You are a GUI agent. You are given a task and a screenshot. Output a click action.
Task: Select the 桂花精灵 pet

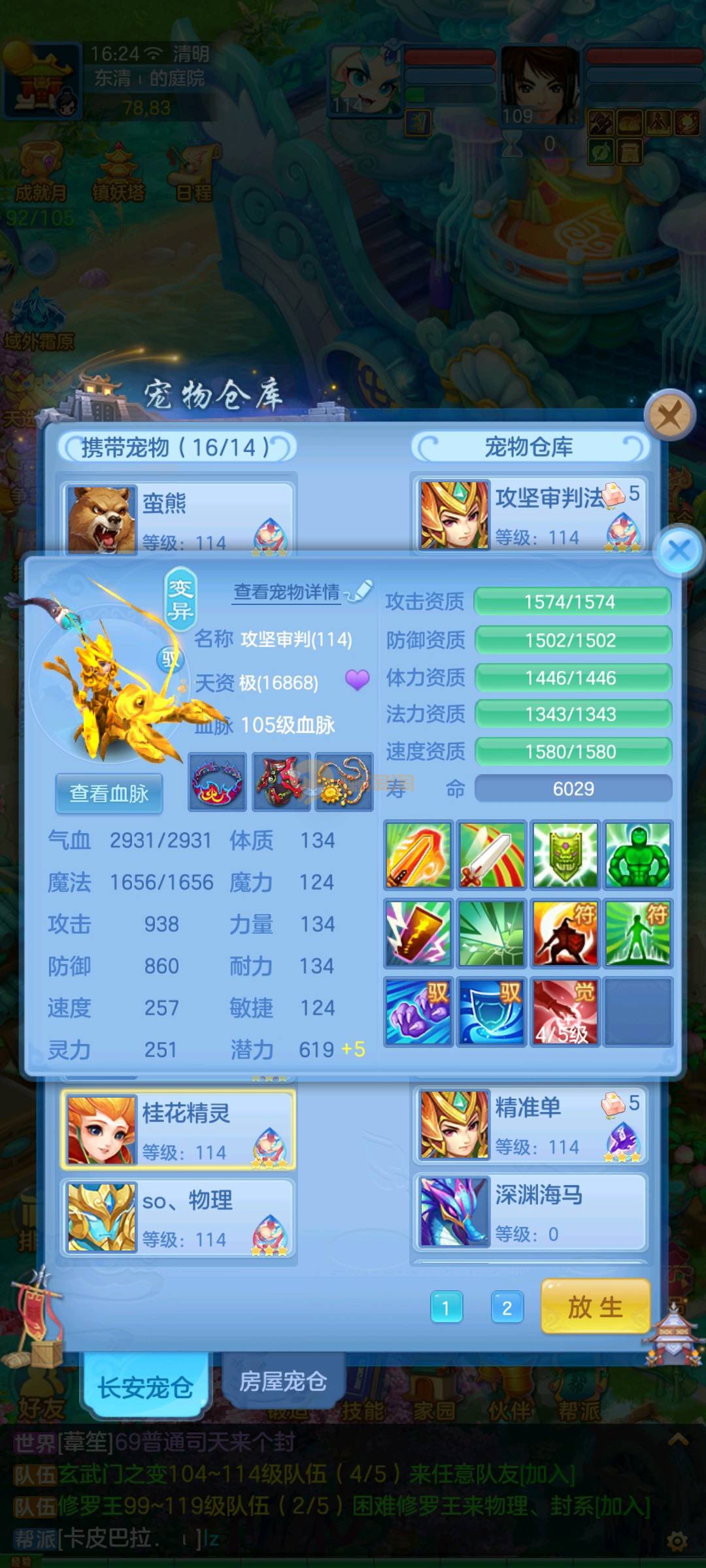(x=178, y=1129)
